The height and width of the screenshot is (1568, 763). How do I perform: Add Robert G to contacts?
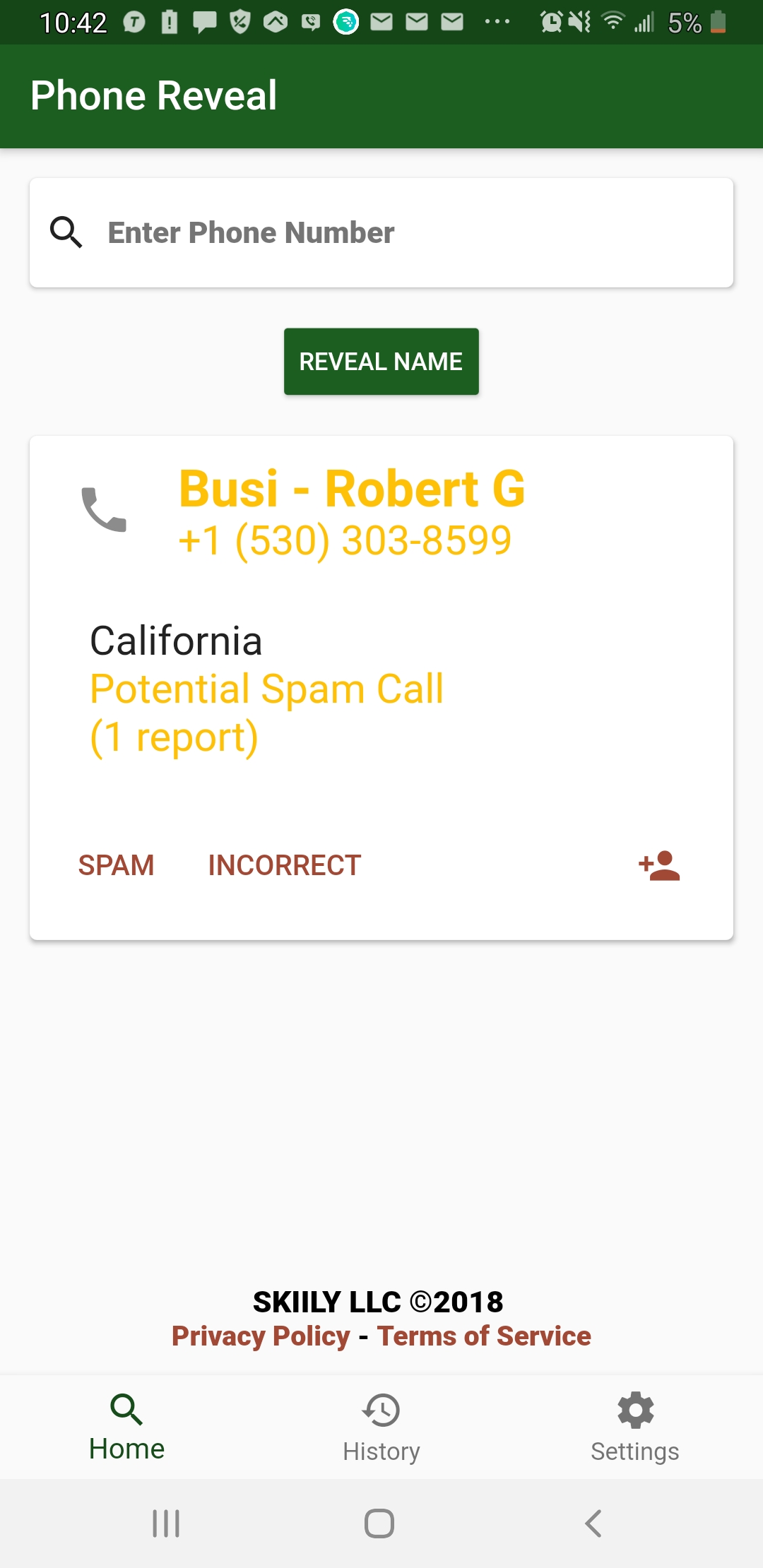tap(659, 865)
